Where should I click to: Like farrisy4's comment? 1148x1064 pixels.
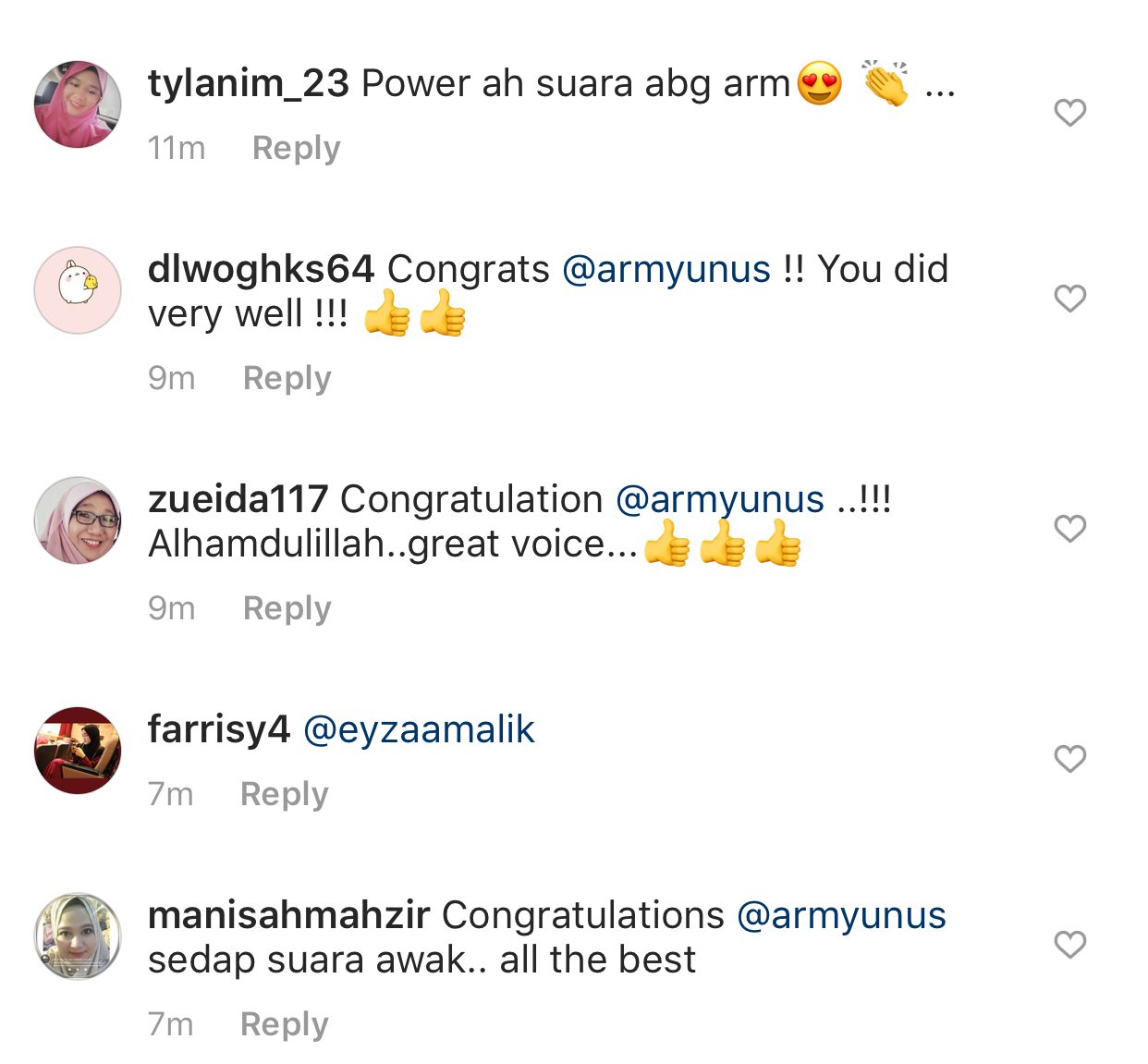pyautogui.click(x=1069, y=759)
